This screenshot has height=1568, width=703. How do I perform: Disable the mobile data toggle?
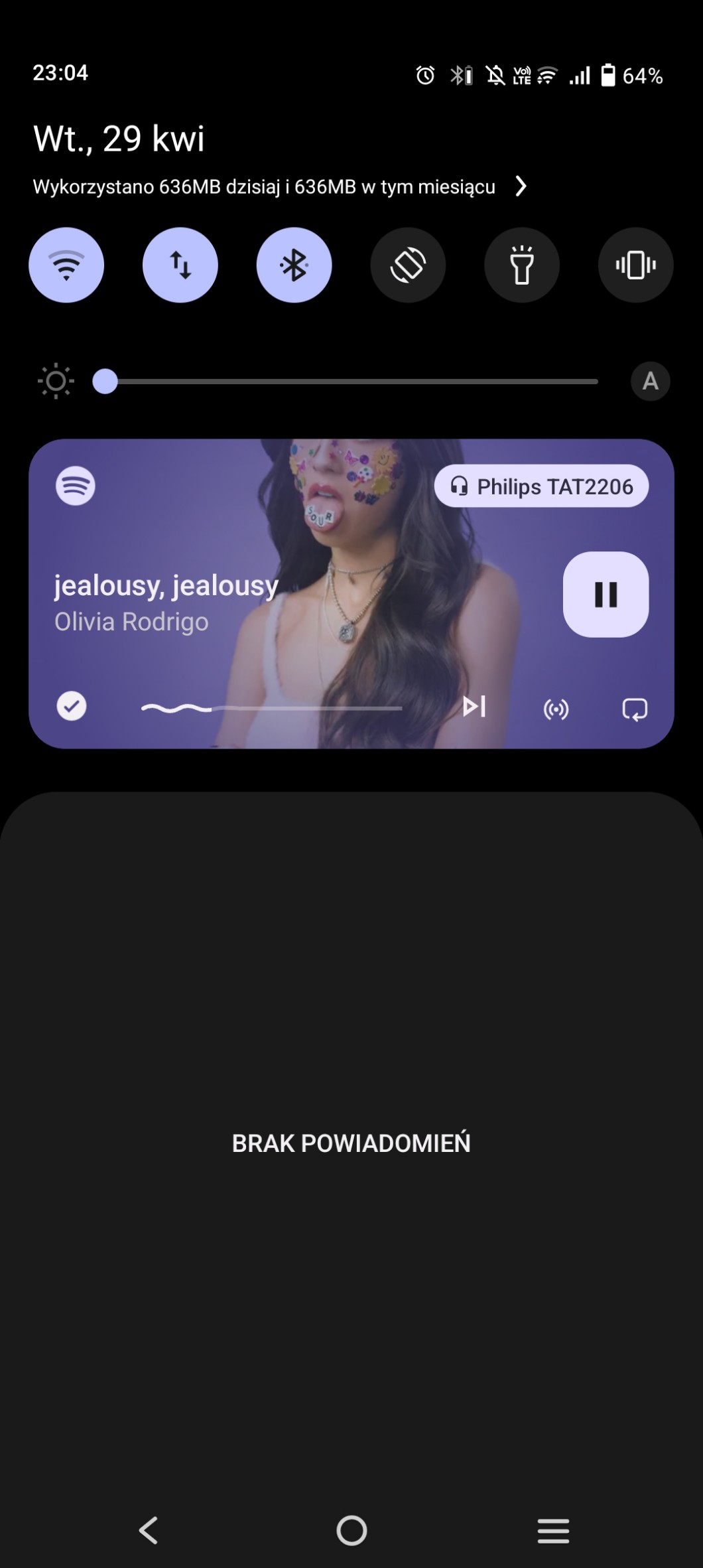180,265
